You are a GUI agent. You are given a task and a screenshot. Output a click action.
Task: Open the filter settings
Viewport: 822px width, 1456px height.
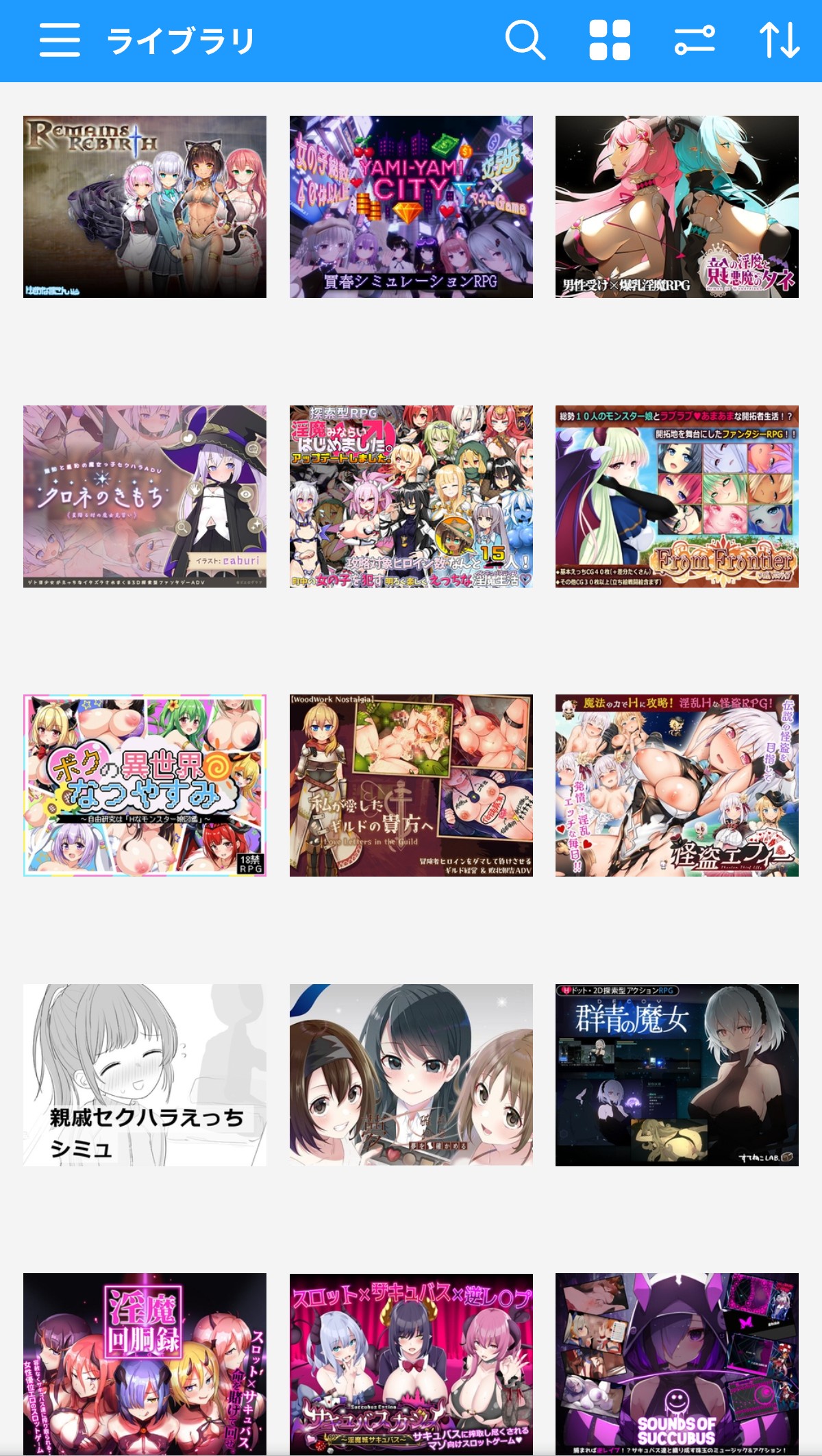click(695, 40)
